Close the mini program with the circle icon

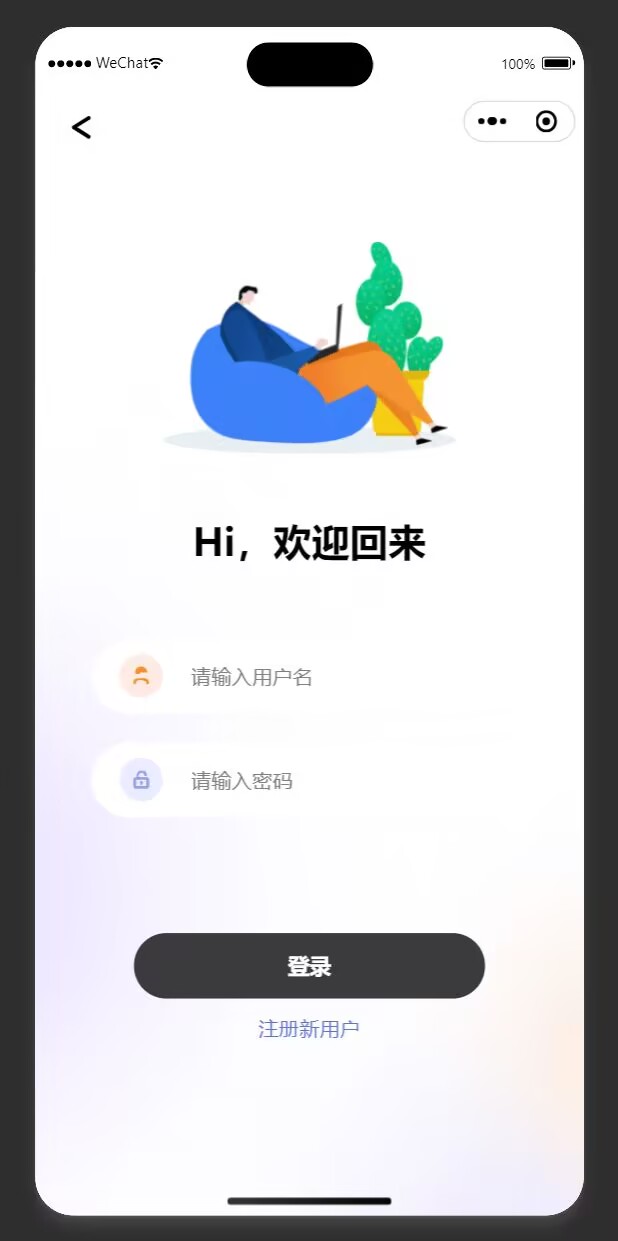tap(546, 122)
